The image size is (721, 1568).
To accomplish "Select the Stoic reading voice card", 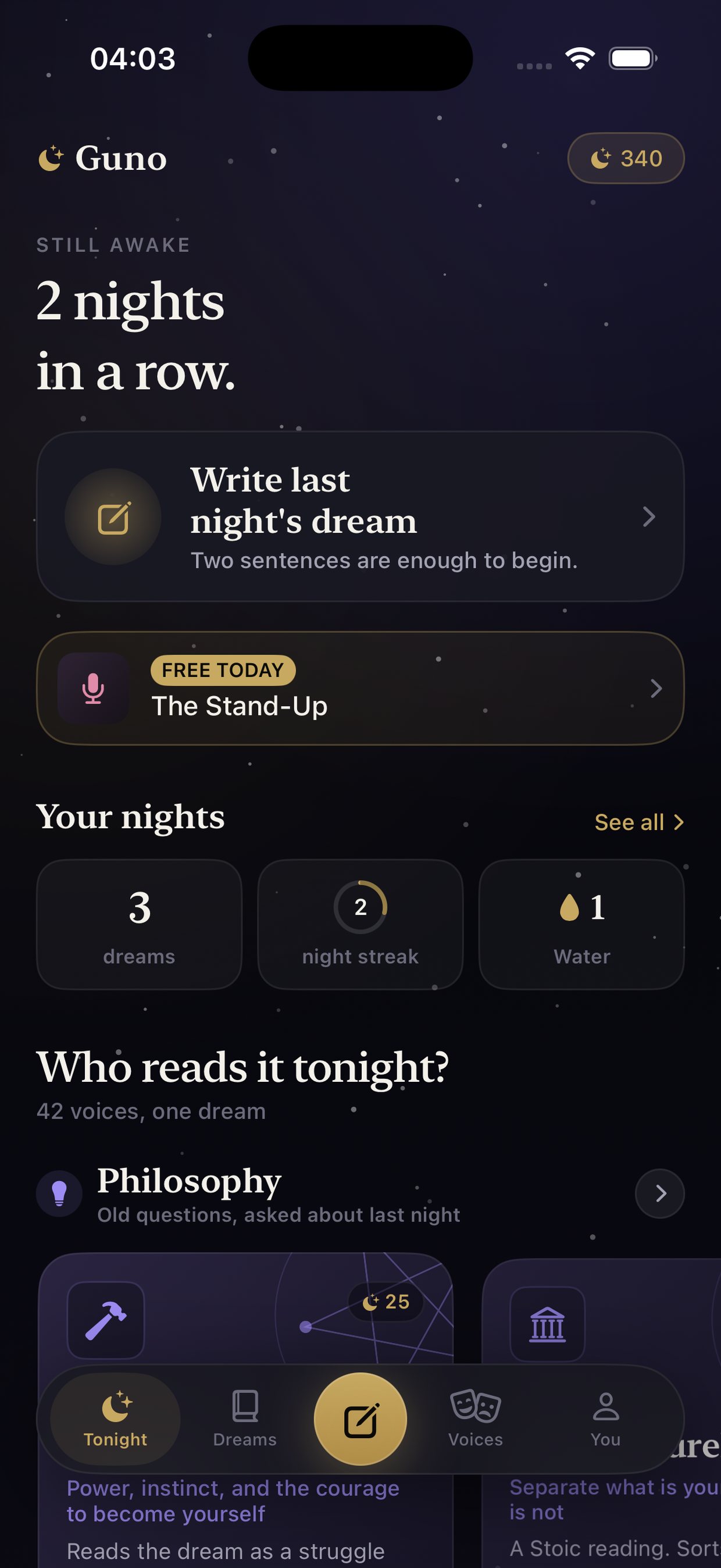I will (x=602, y=1309).
